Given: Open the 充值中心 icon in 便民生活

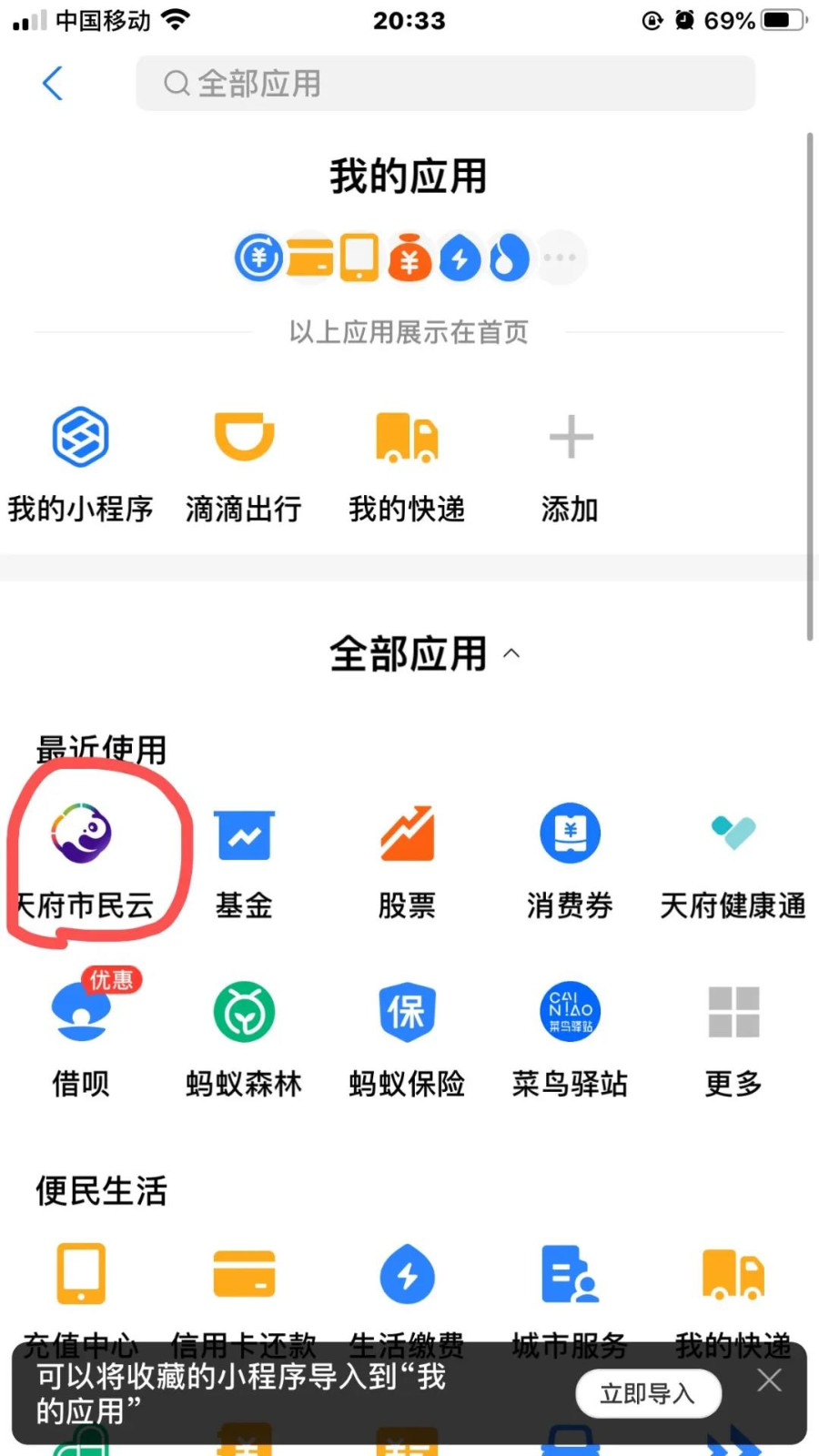Looking at the screenshot, I should (81, 1274).
